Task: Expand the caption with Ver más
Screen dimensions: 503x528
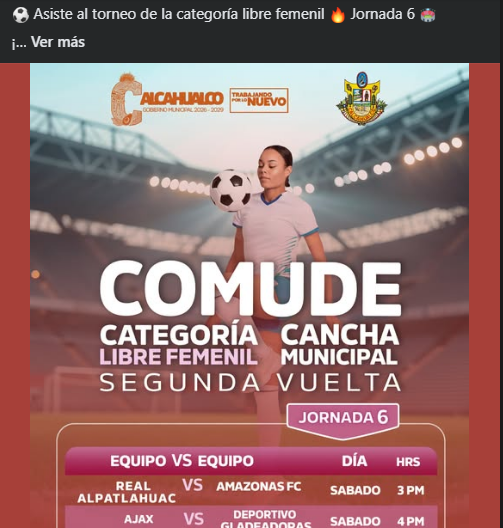Action: coord(58,42)
